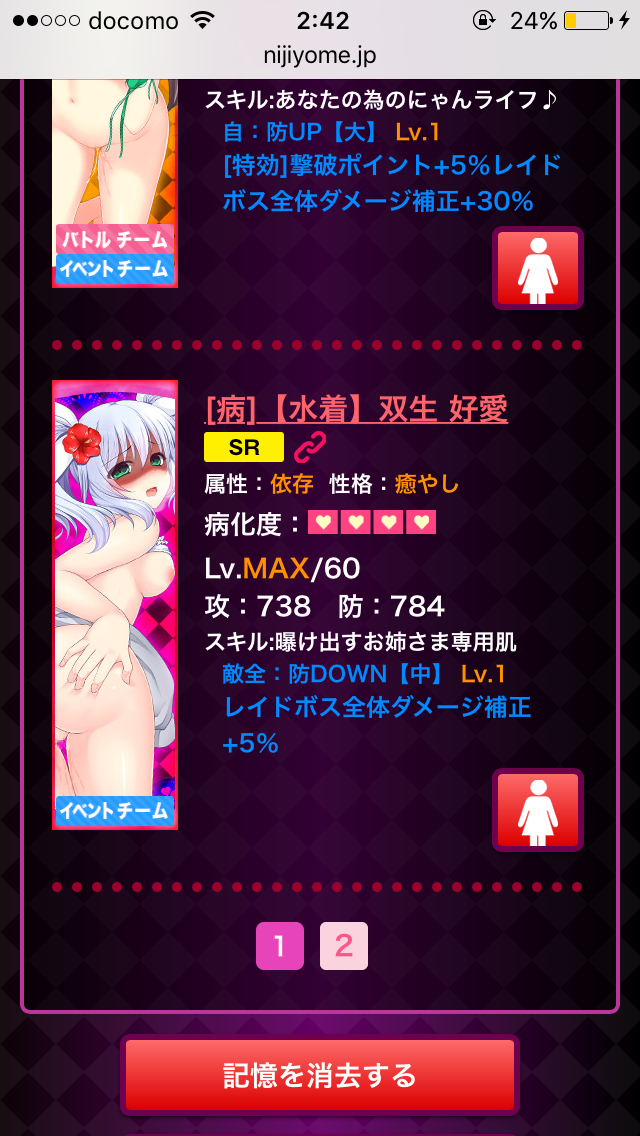The image size is (640, 1136).
Task: Tap the nijiyome.jp address bar
Action: tap(320, 56)
